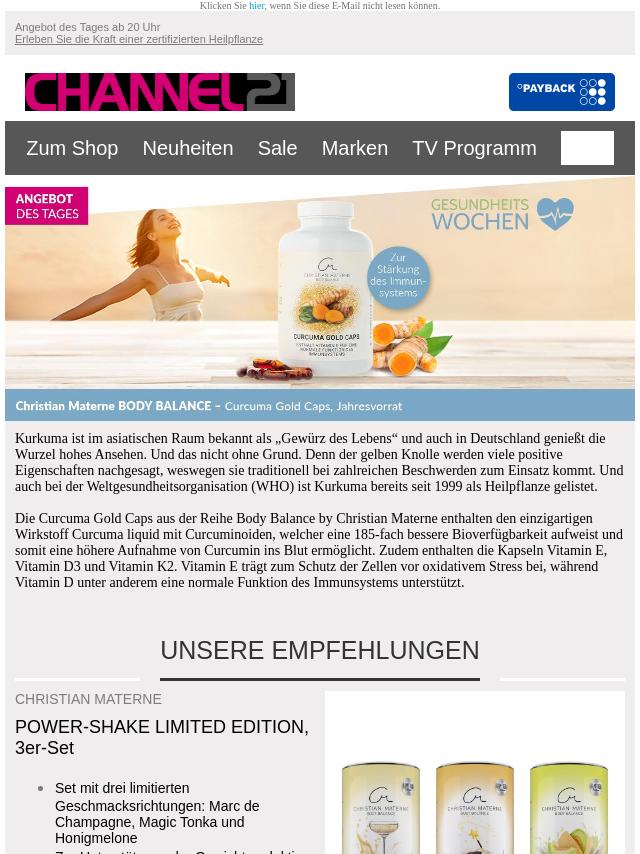640x854 pixels.
Task: View the TV Programm
Action: (474, 148)
